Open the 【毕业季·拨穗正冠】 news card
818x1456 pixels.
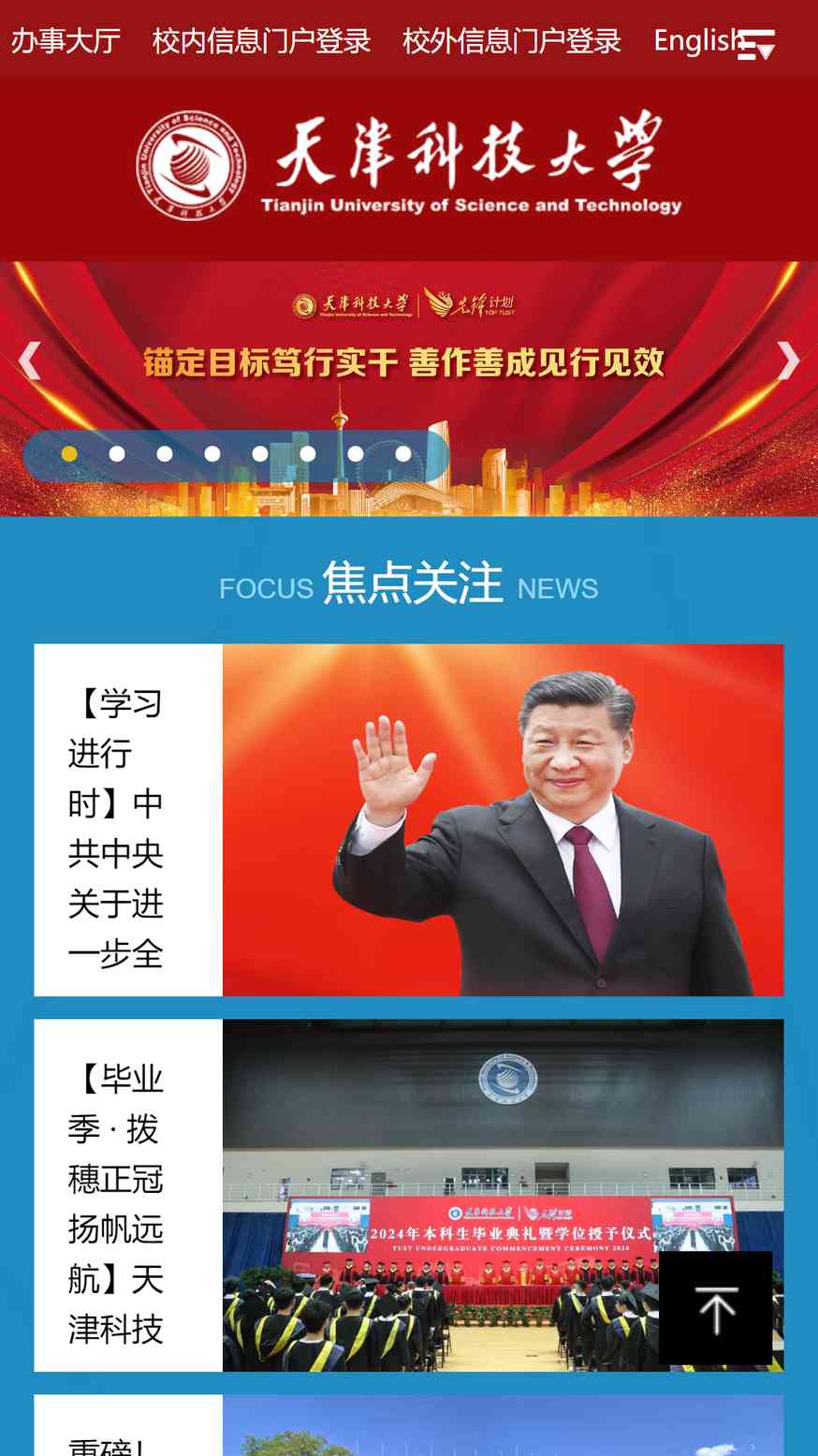[x=409, y=1196]
